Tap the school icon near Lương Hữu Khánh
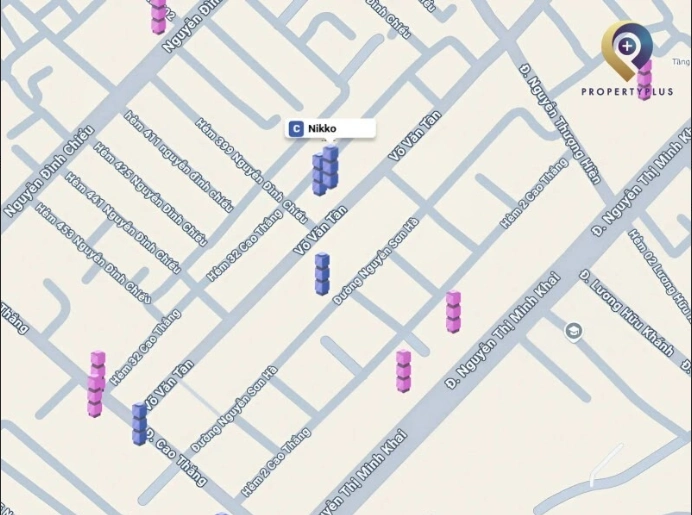 pyautogui.click(x=573, y=331)
